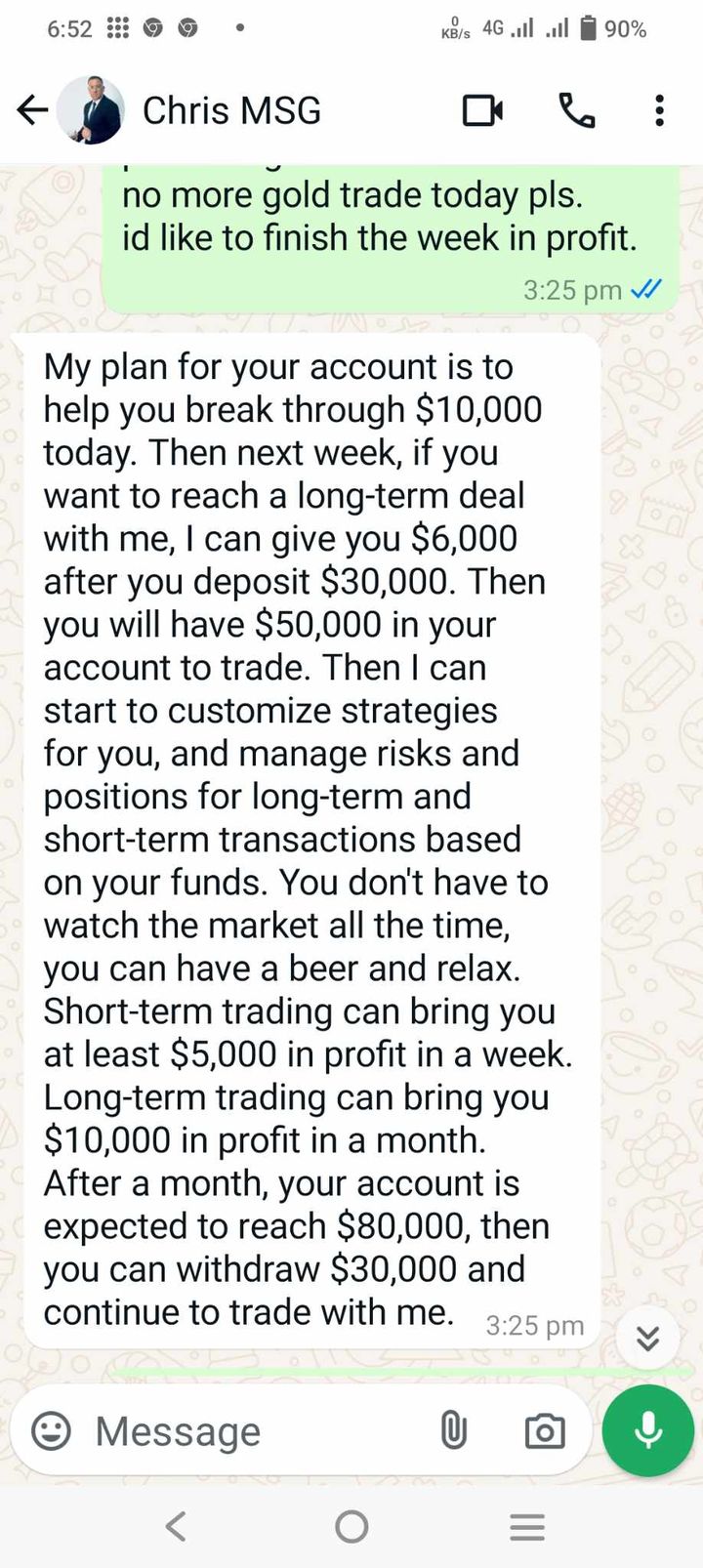The image size is (703, 1568).
Task: Start a voice call with Chris MSG
Action: 576,110
